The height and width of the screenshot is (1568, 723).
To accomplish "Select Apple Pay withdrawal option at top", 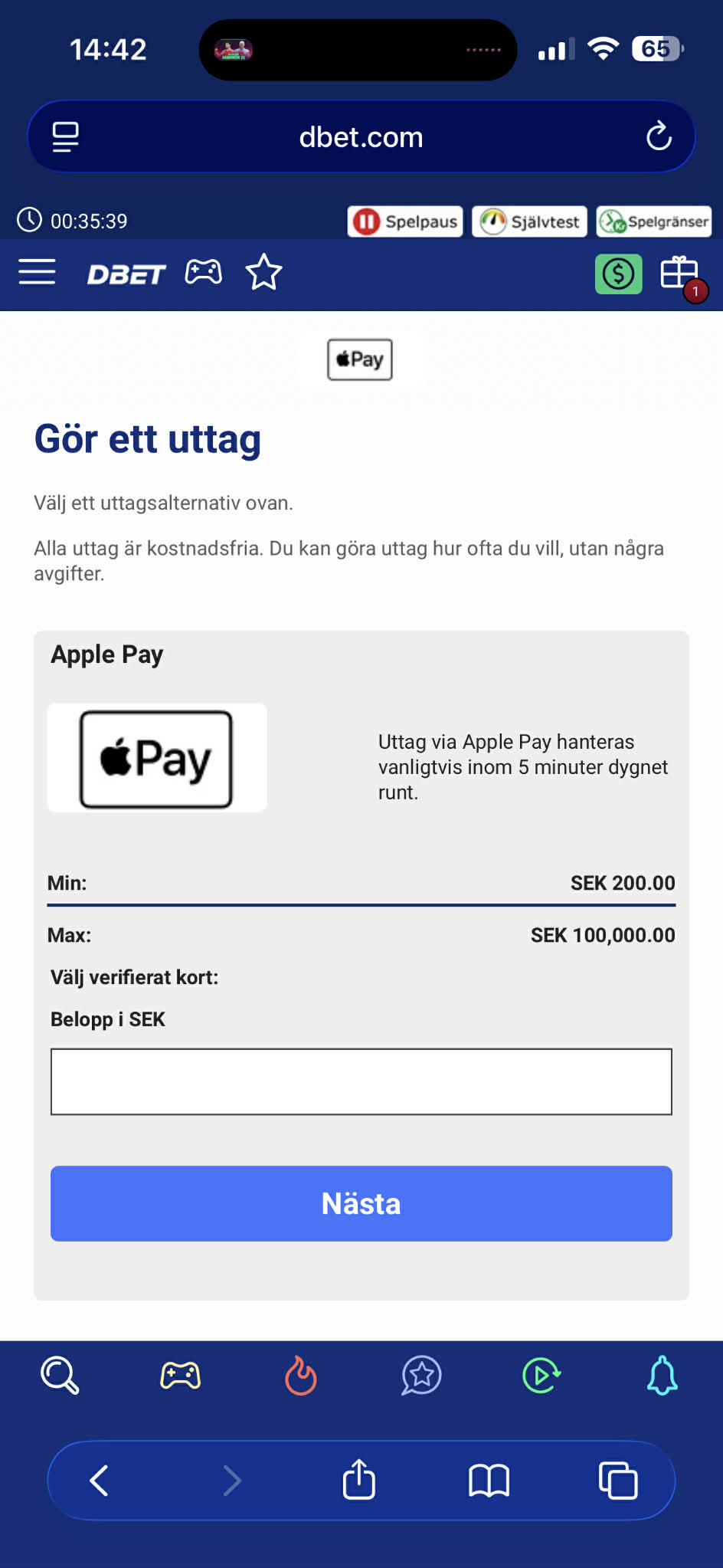I will pos(360,359).
